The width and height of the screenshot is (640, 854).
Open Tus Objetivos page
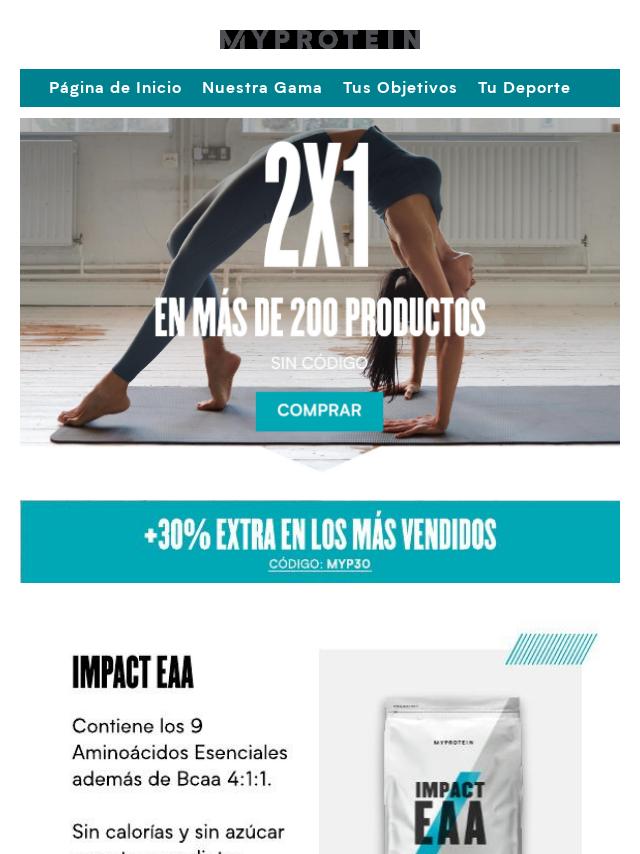coord(400,88)
